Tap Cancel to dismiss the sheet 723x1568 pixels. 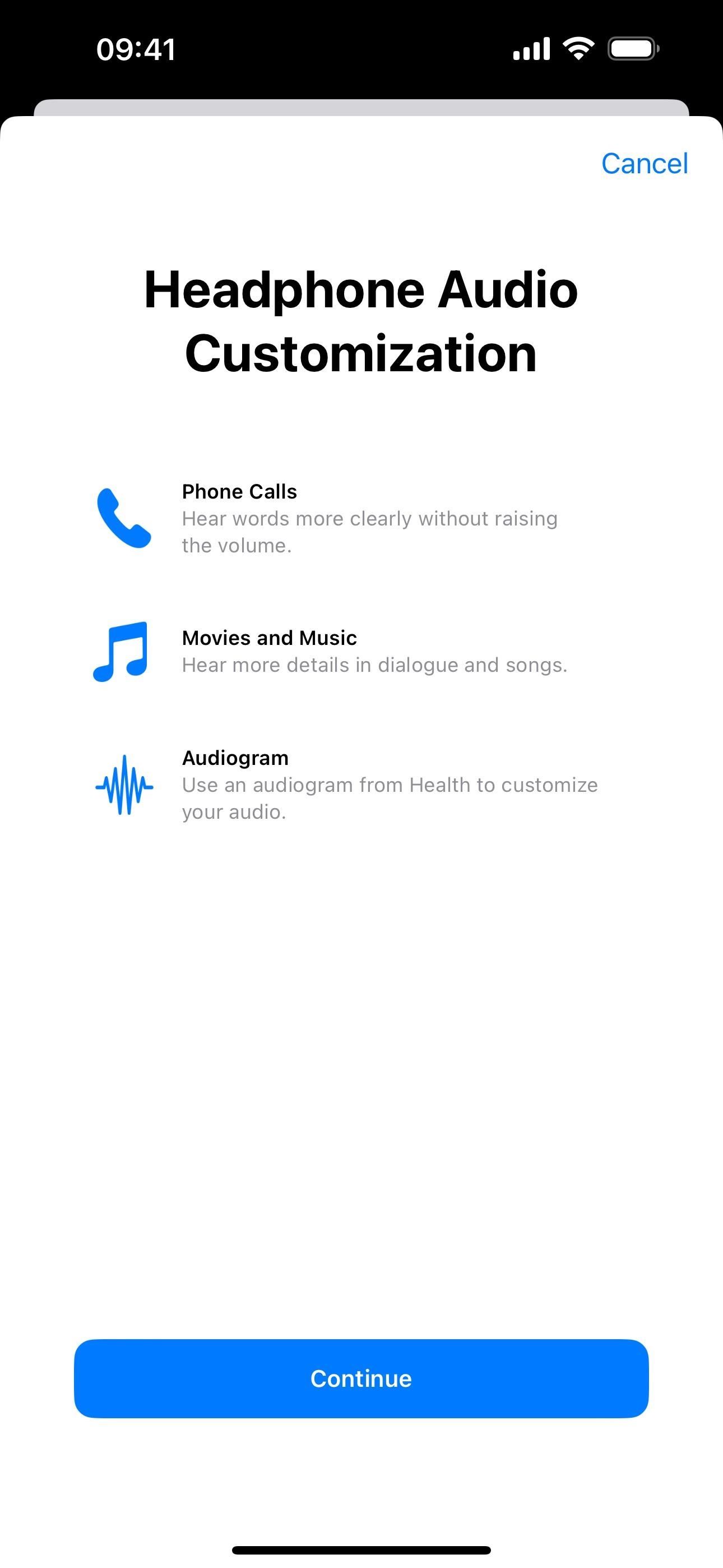[x=644, y=163]
